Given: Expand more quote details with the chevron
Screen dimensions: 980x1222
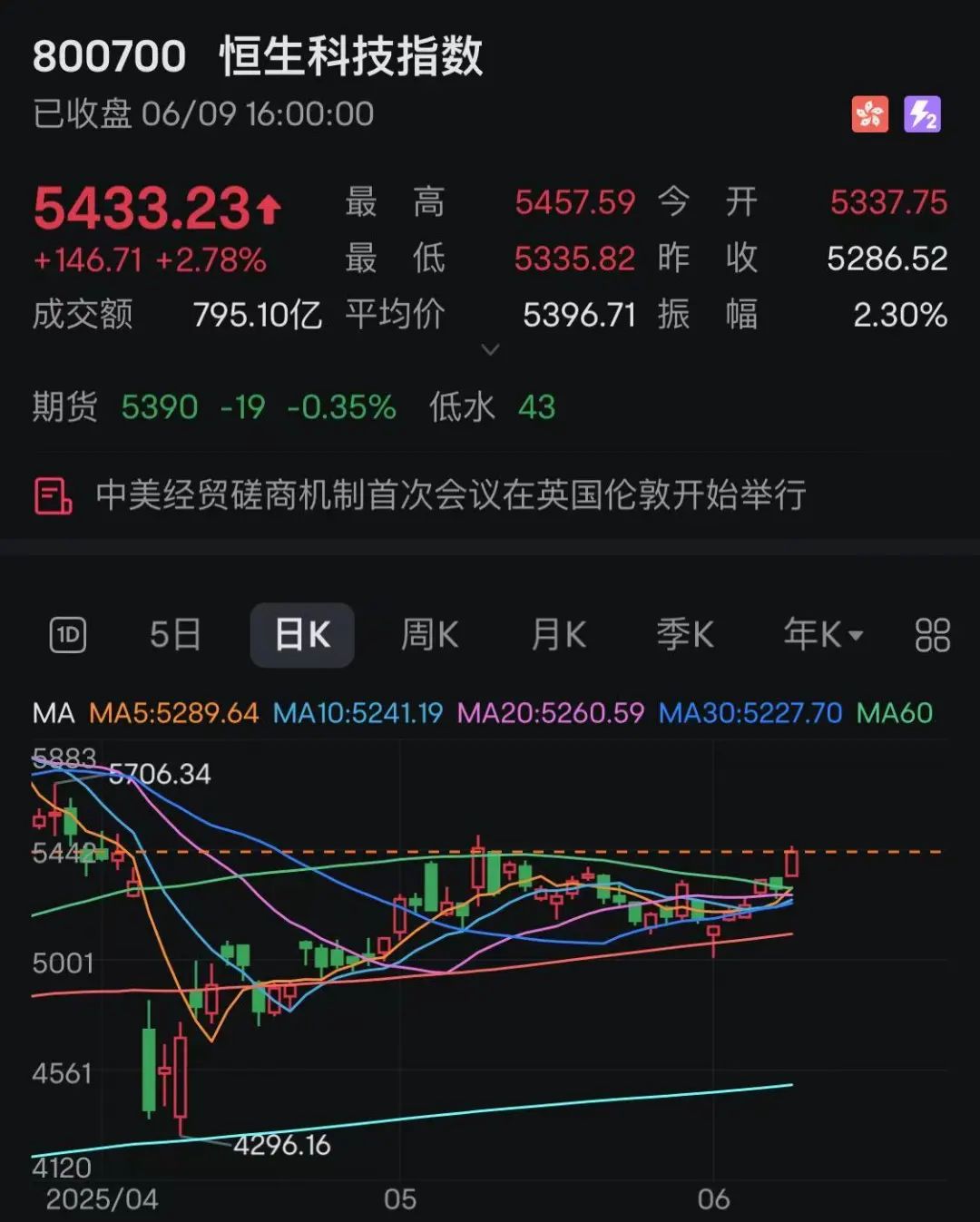Looking at the screenshot, I should point(490,350).
